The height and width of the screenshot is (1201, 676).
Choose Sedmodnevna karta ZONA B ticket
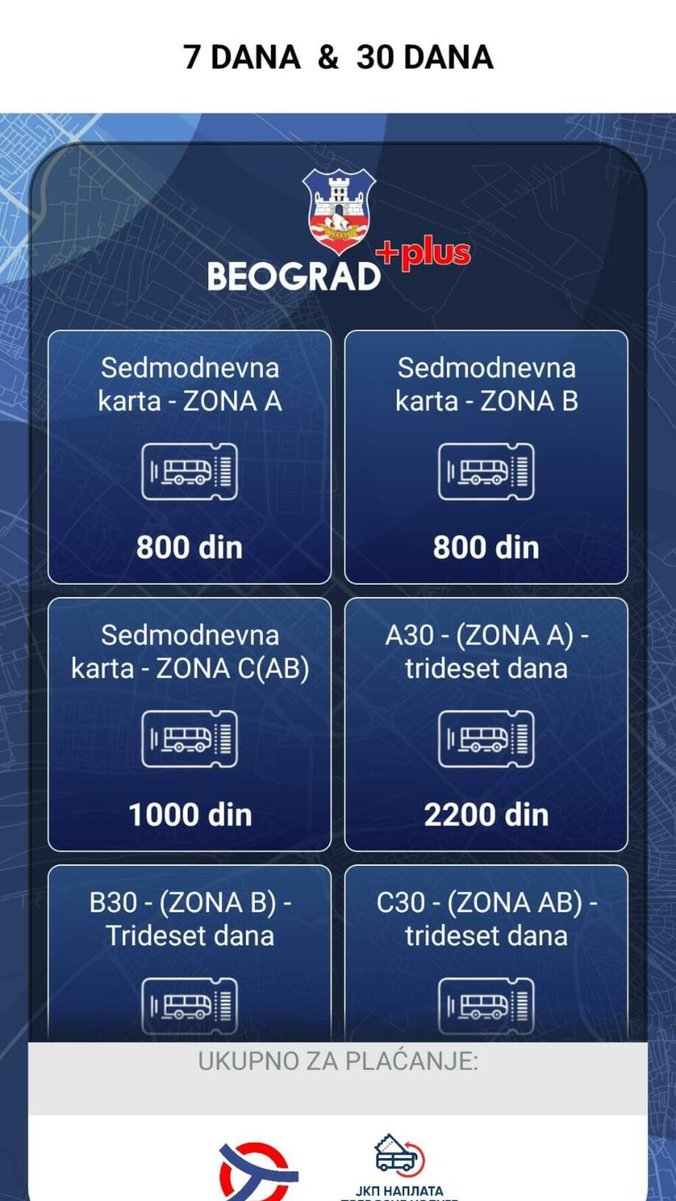click(x=486, y=457)
